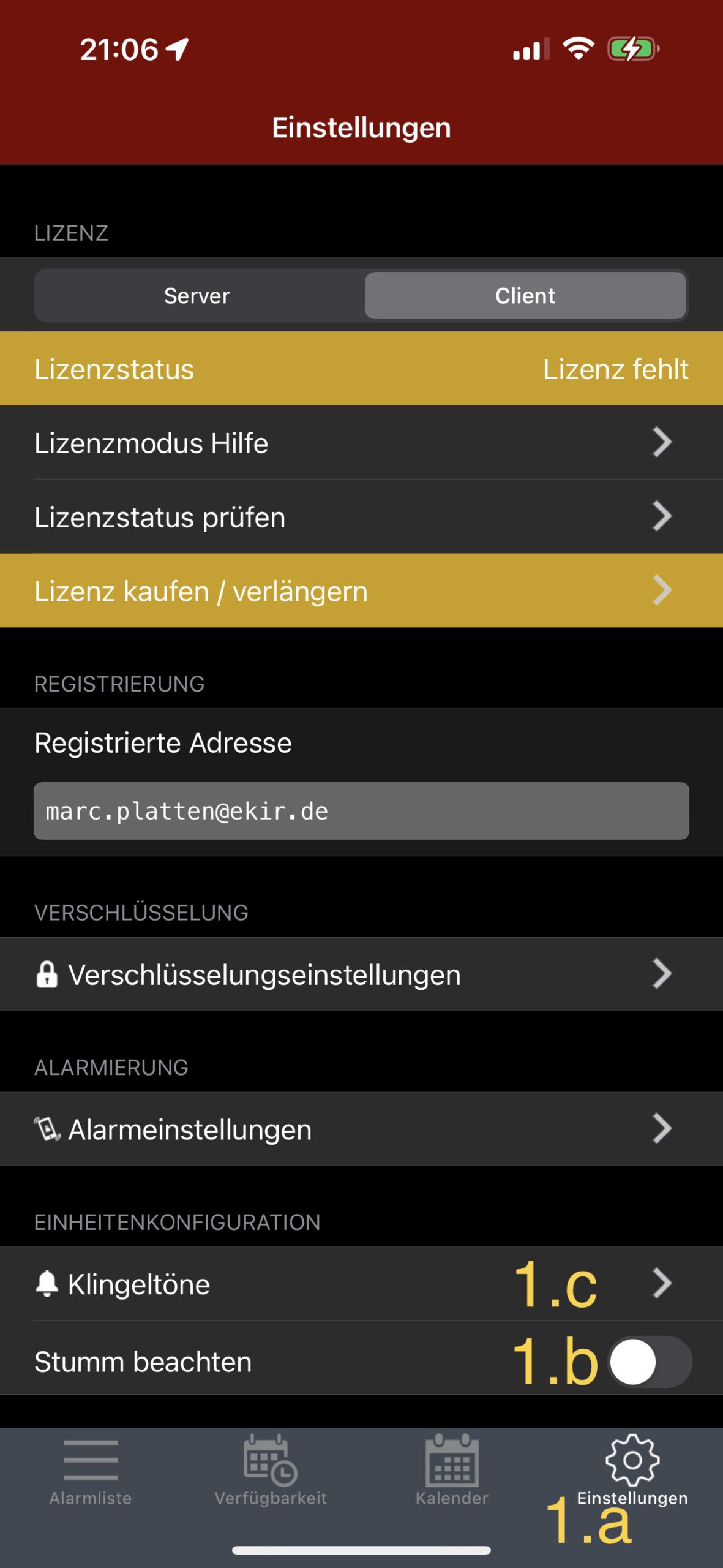Select the Client license segment
The width and height of the screenshot is (723, 1568).
point(525,296)
